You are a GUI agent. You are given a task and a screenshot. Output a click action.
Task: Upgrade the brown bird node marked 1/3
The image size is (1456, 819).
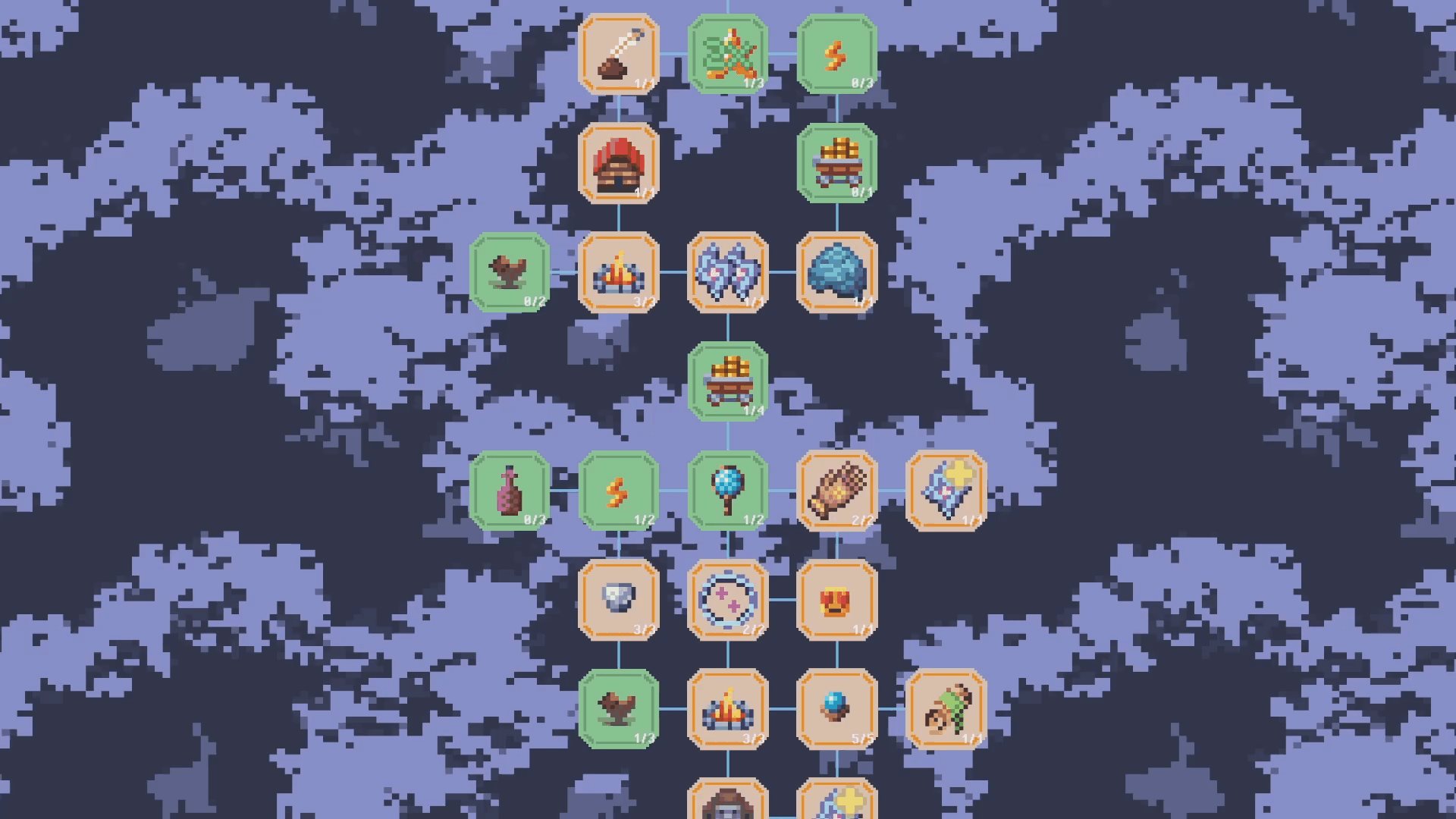(618, 709)
